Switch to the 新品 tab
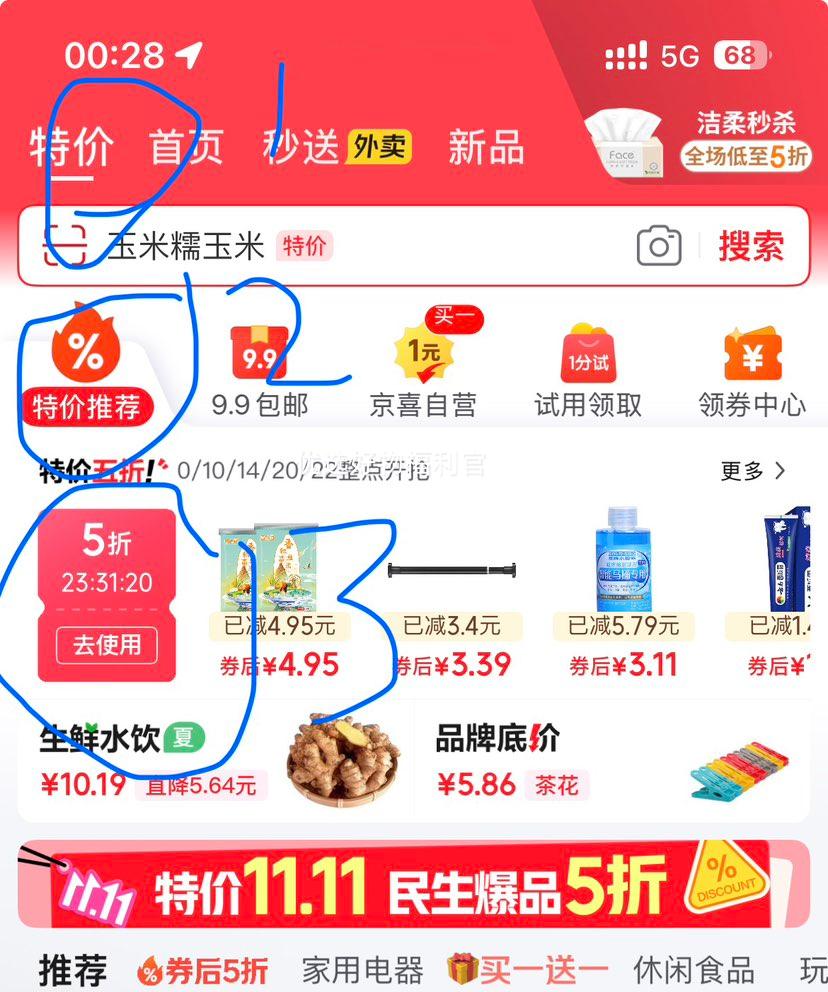 (485, 147)
